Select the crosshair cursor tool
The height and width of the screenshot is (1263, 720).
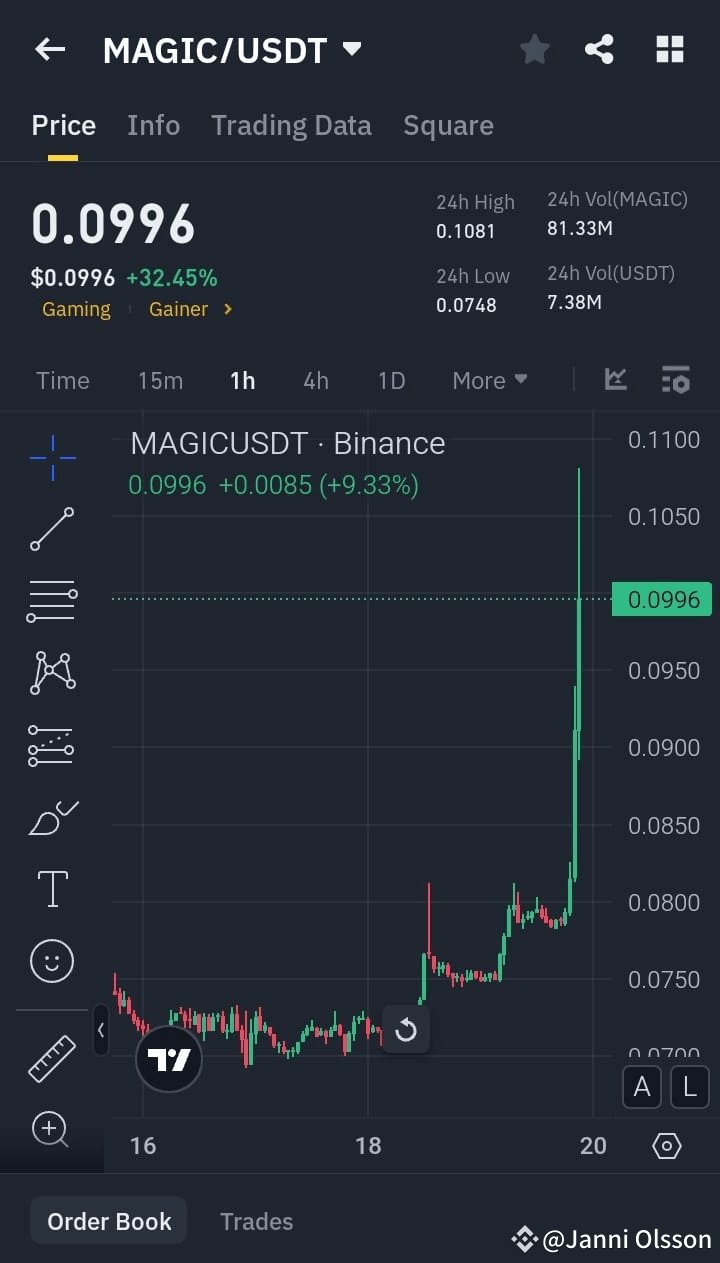(51, 458)
